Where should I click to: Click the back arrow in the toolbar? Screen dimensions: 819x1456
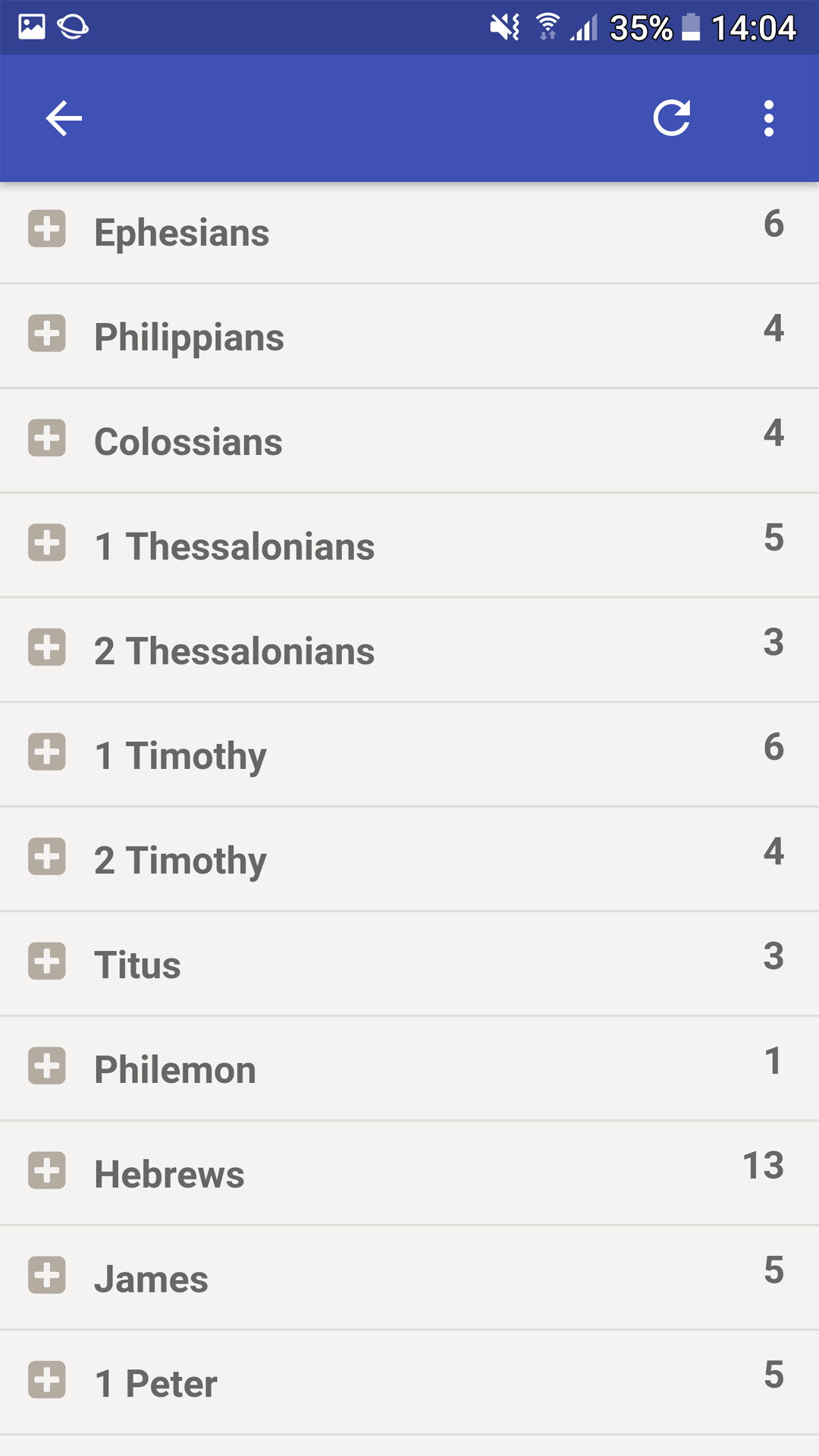(63, 118)
